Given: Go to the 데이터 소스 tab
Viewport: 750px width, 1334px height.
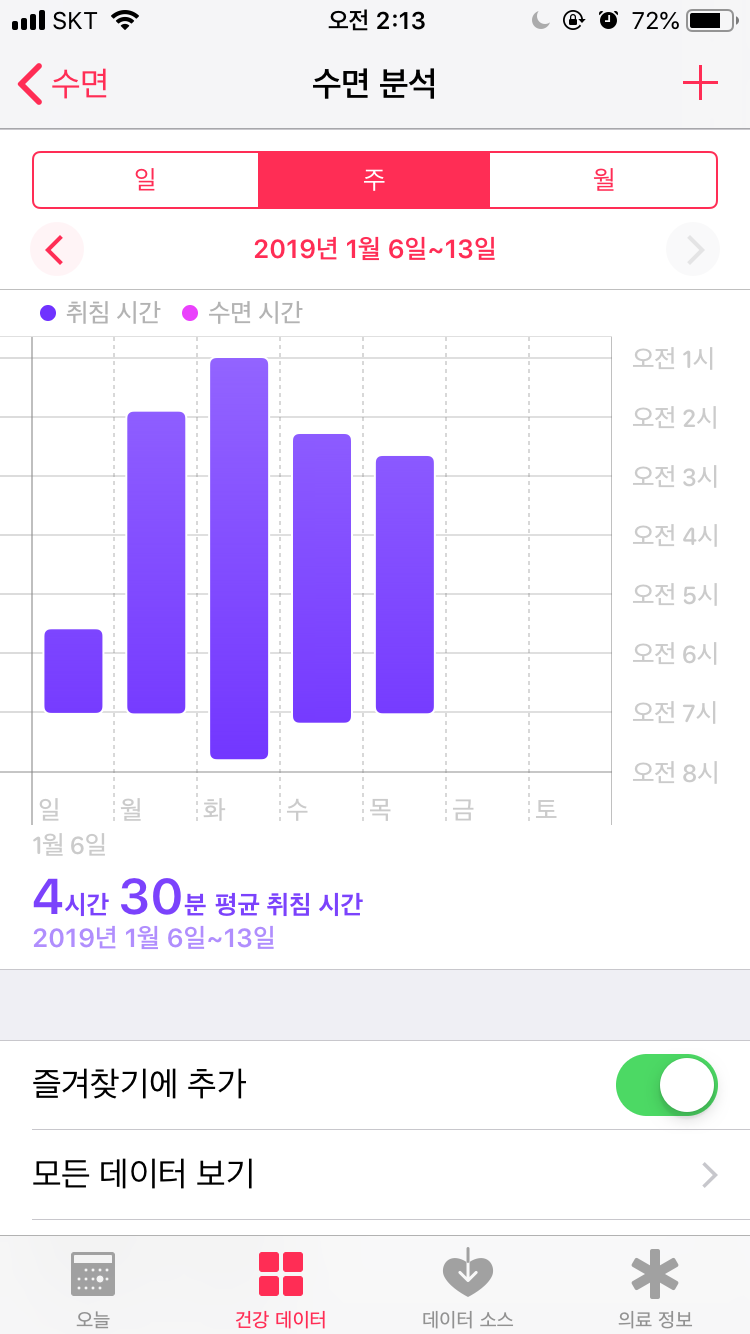Looking at the screenshot, I should 468,1288.
